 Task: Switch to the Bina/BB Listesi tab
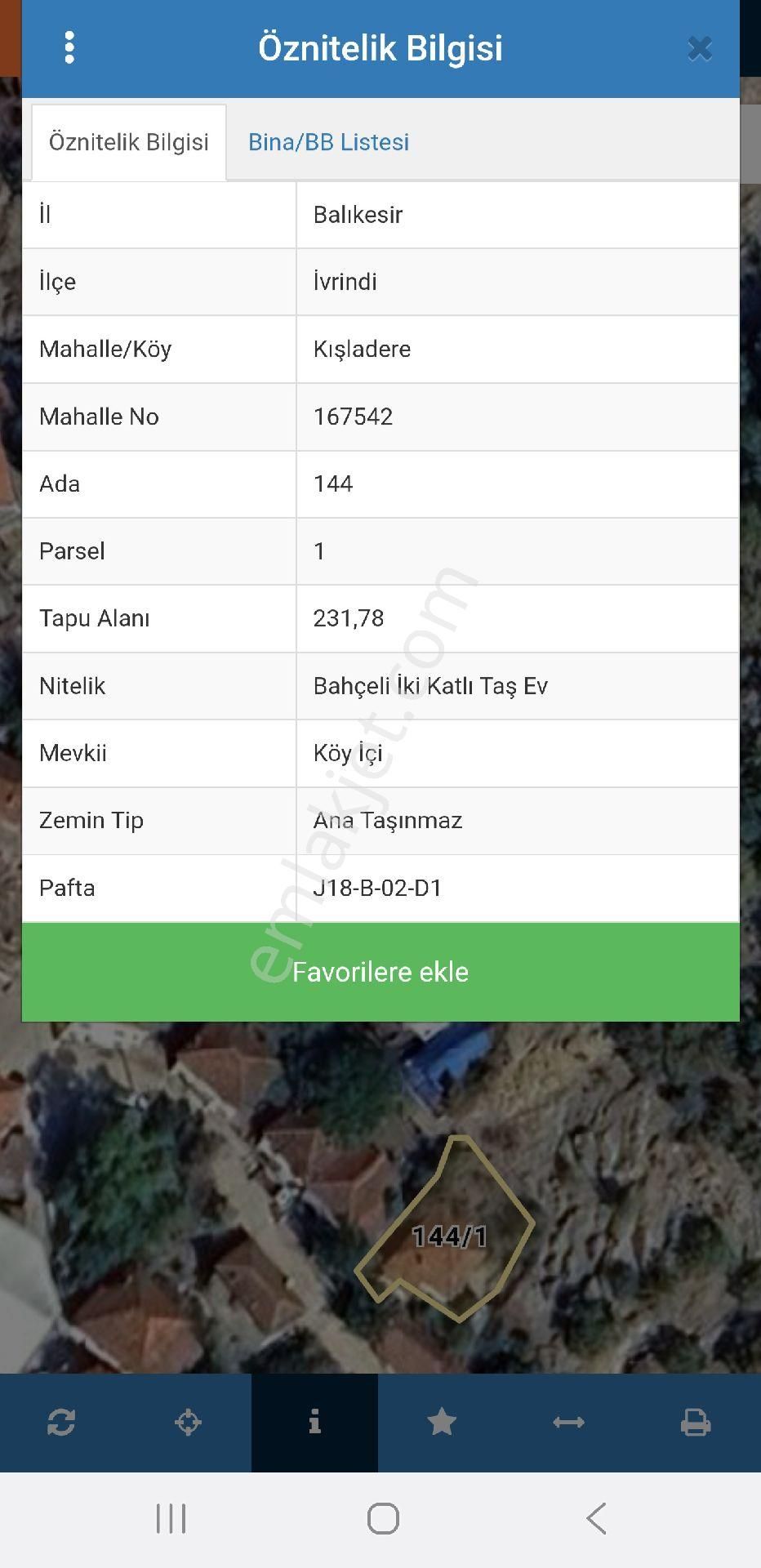328,142
